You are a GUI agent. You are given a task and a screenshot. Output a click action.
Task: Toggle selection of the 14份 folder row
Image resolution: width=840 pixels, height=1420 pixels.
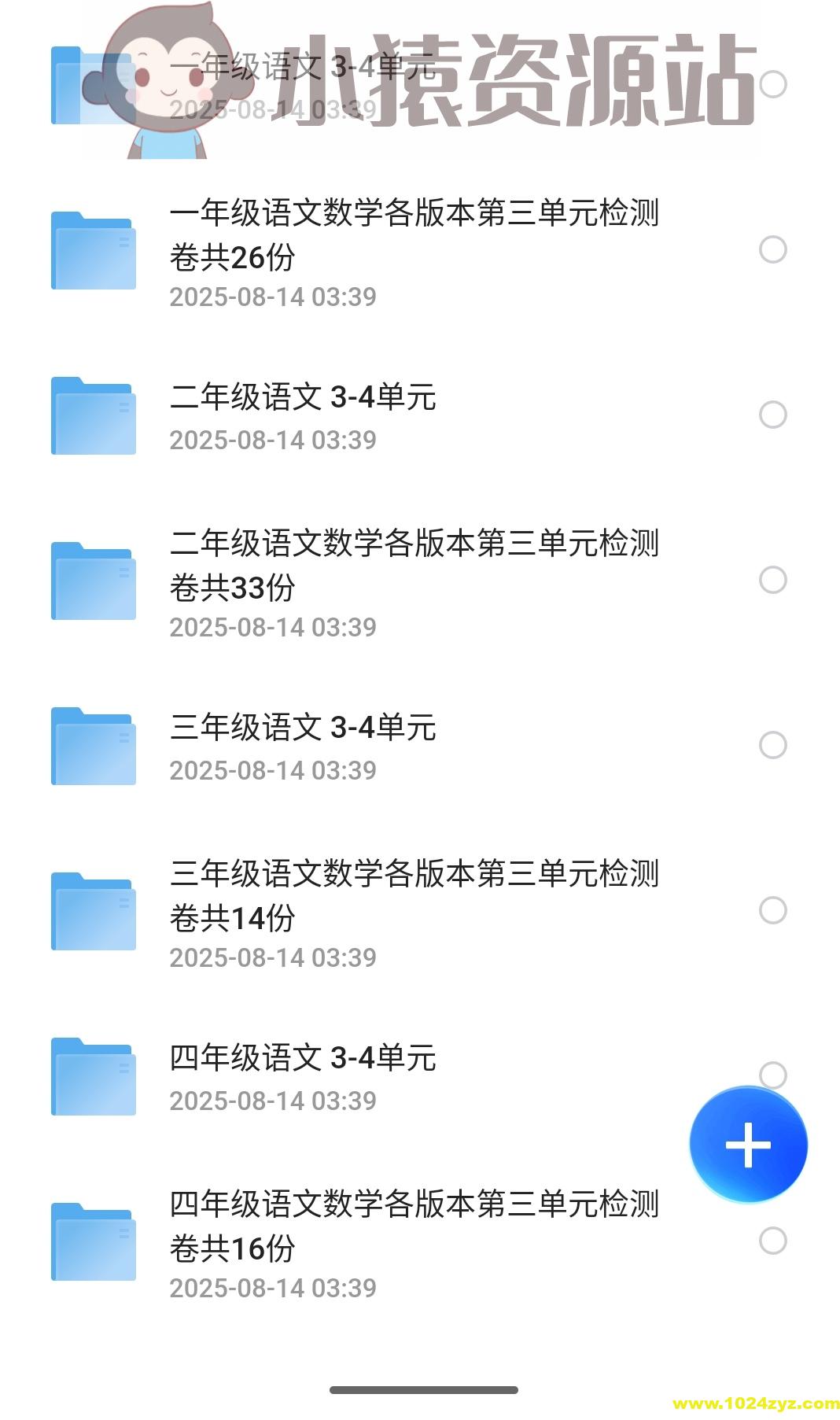pyautogui.click(x=774, y=910)
